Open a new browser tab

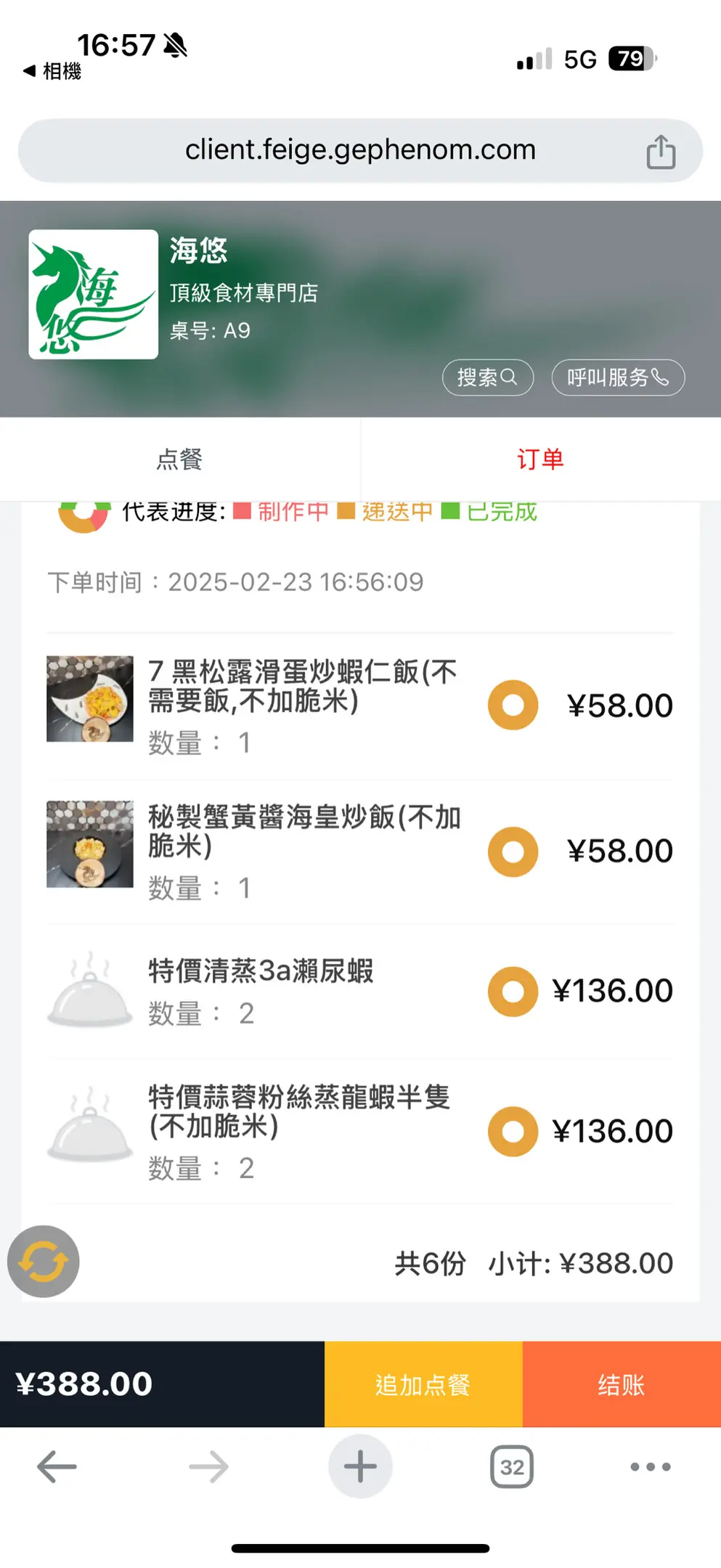pyautogui.click(x=360, y=1467)
